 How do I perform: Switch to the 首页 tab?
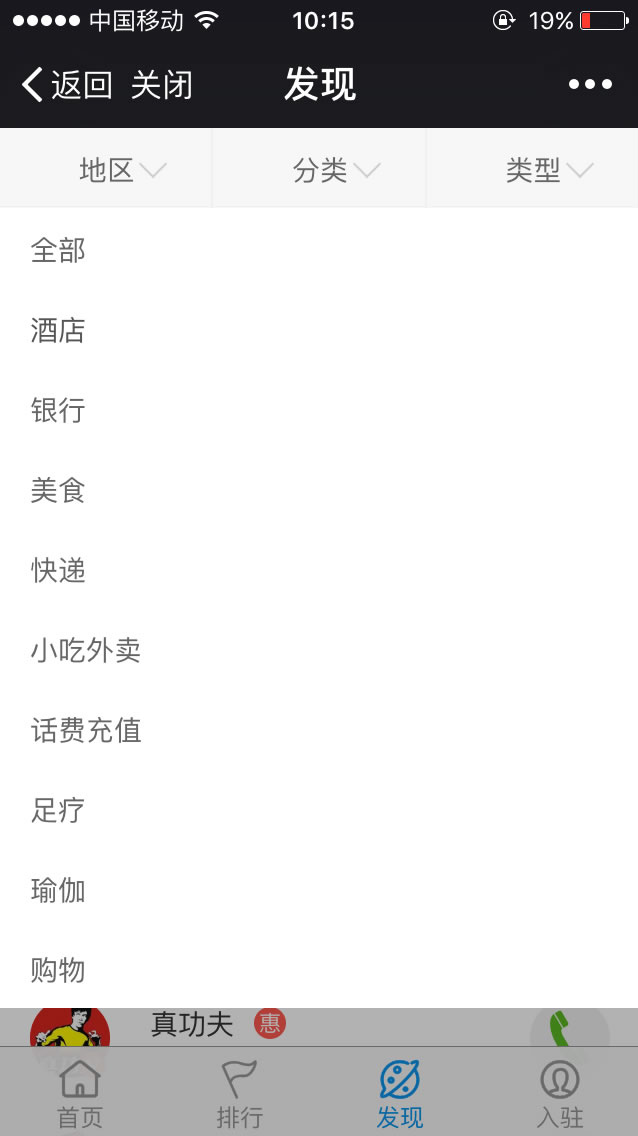click(x=80, y=1094)
